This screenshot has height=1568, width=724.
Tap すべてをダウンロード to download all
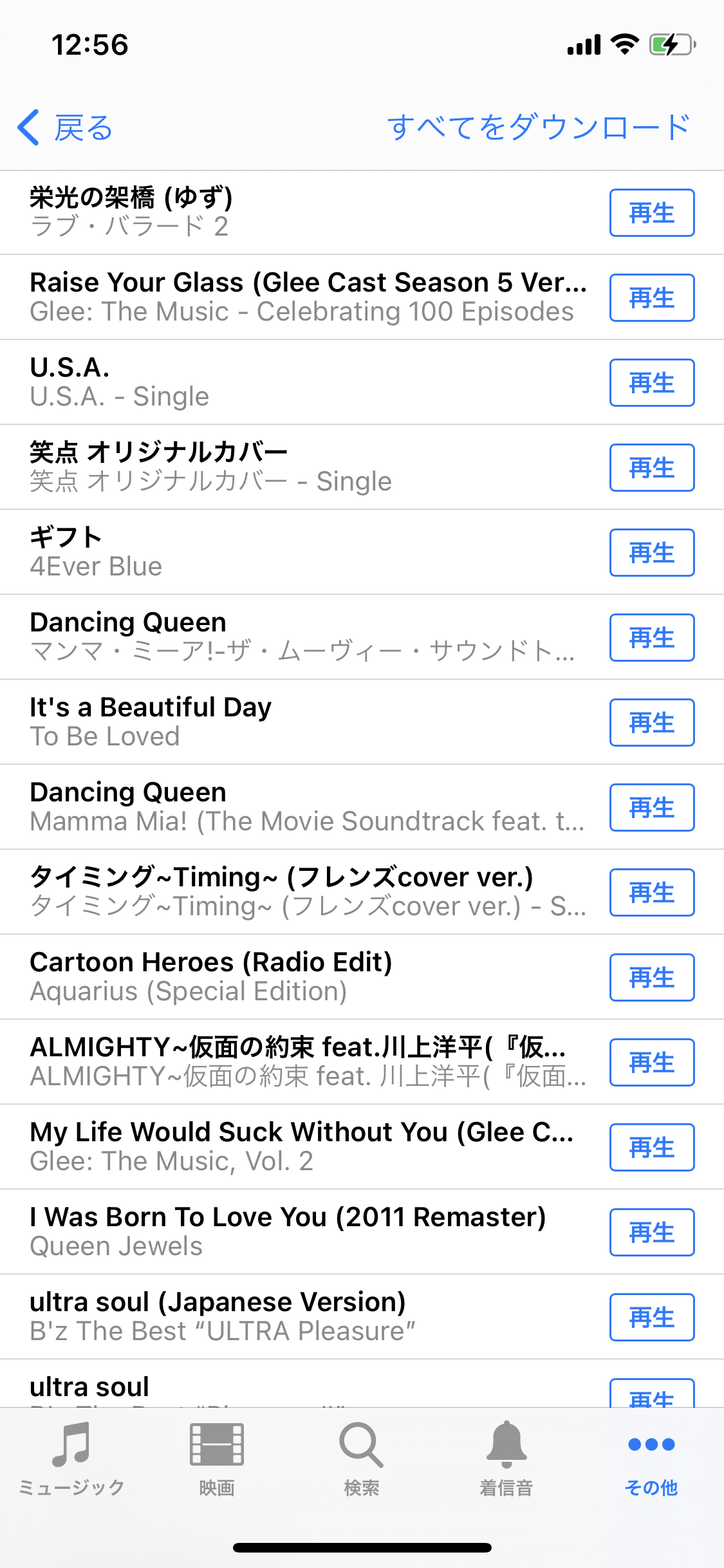[x=539, y=127]
